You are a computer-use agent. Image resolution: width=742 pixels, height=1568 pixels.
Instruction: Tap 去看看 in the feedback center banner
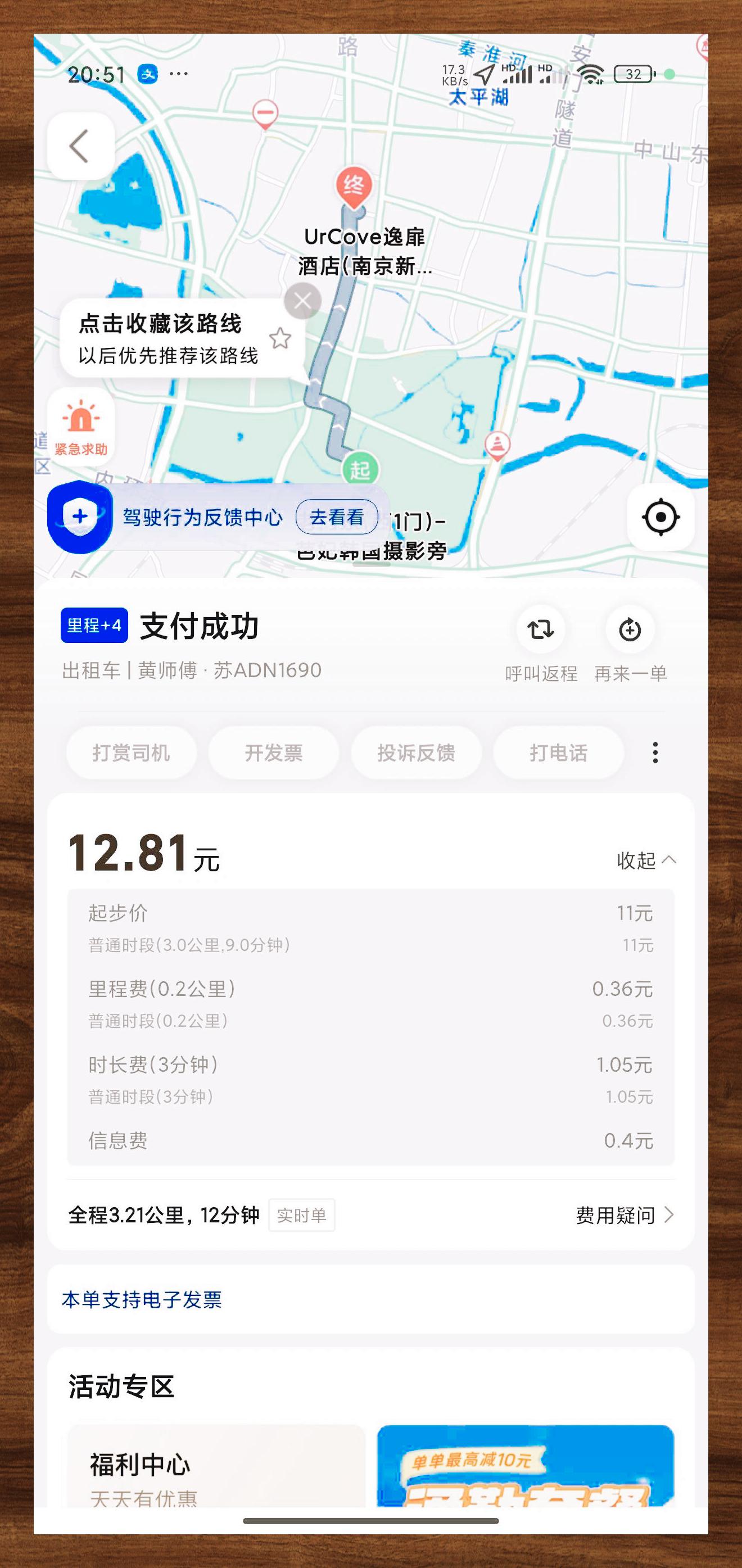tap(337, 517)
